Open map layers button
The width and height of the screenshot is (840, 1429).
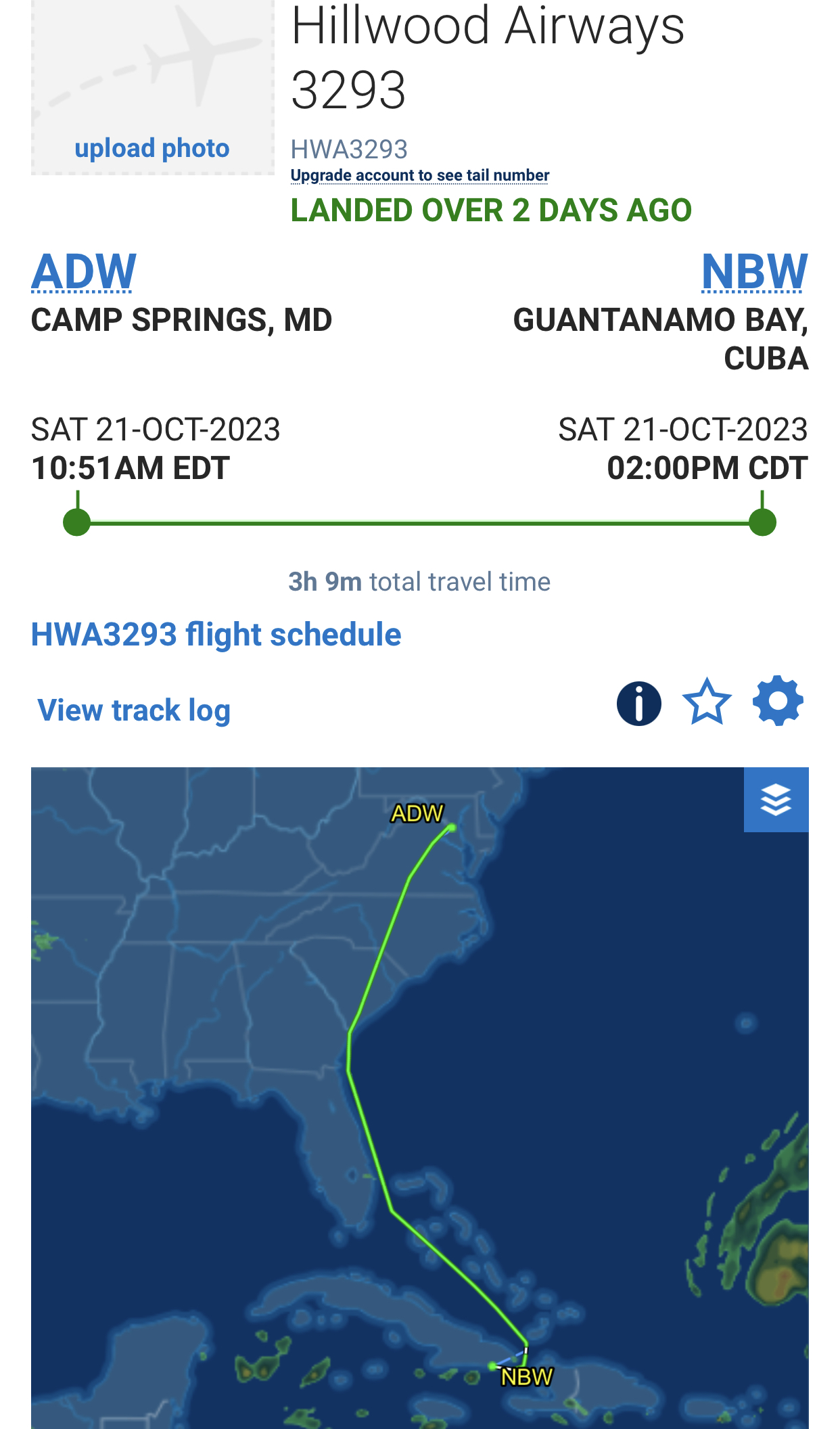pos(776,800)
